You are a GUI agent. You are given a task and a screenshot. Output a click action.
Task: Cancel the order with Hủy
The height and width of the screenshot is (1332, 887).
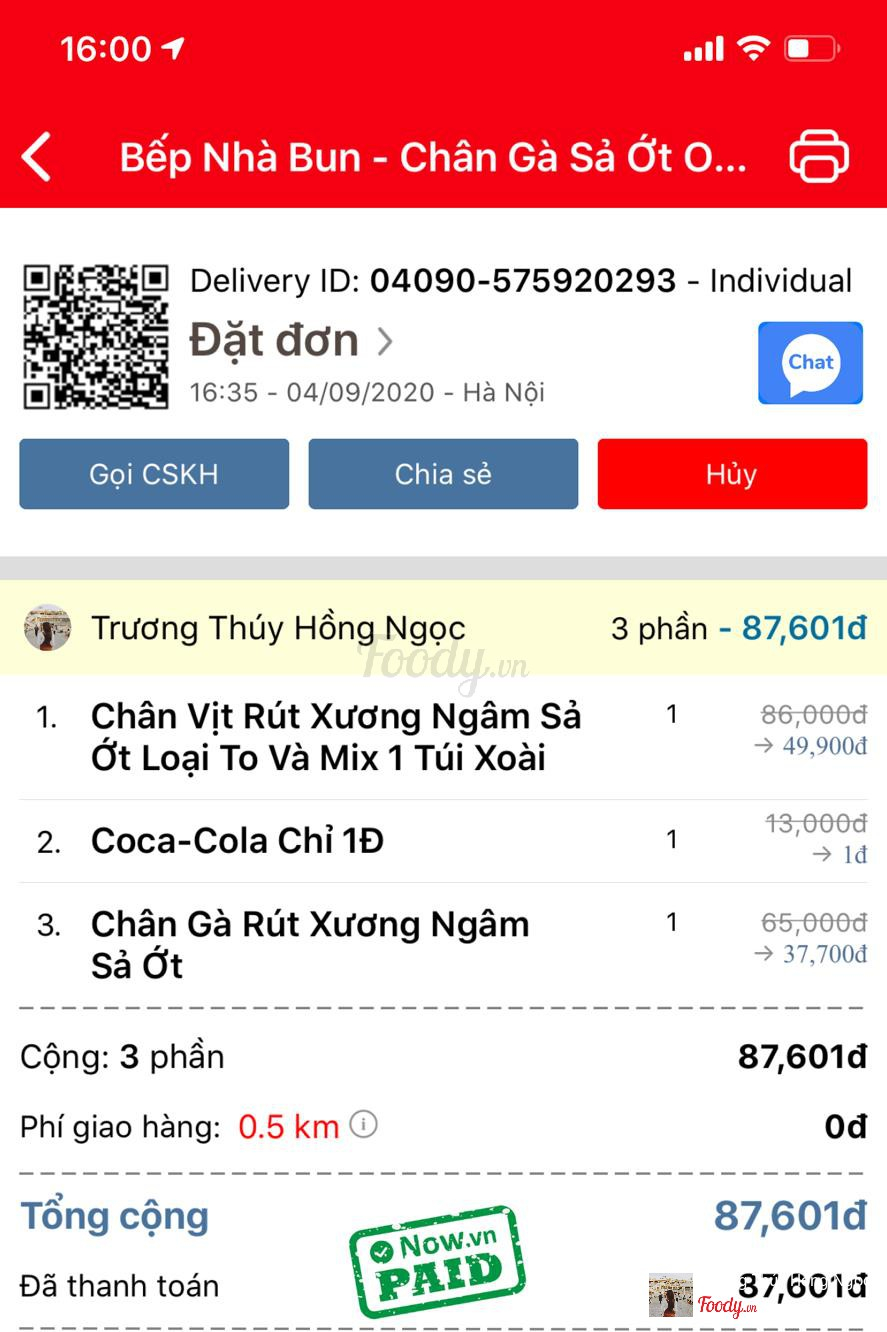[732, 474]
